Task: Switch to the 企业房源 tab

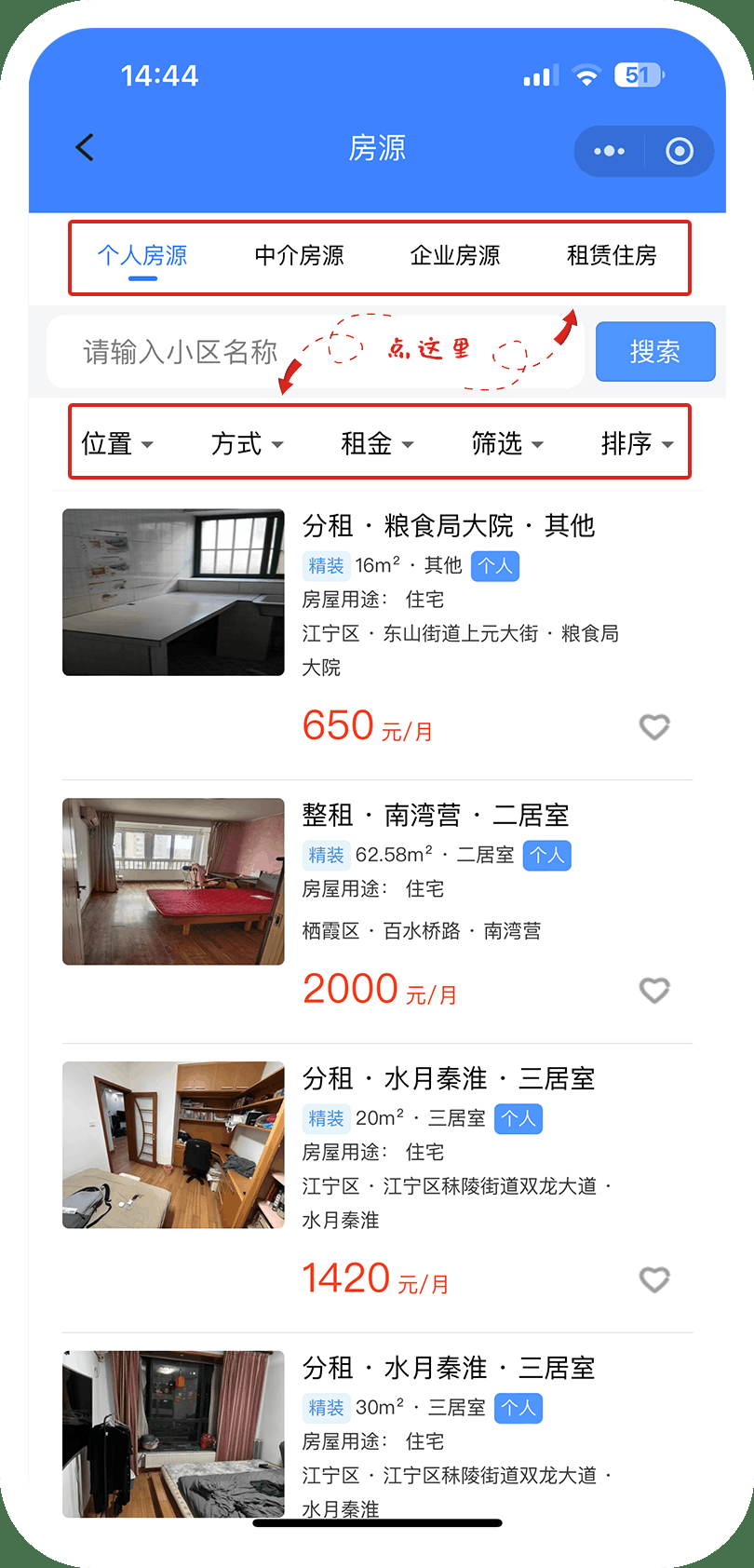Action: (455, 255)
